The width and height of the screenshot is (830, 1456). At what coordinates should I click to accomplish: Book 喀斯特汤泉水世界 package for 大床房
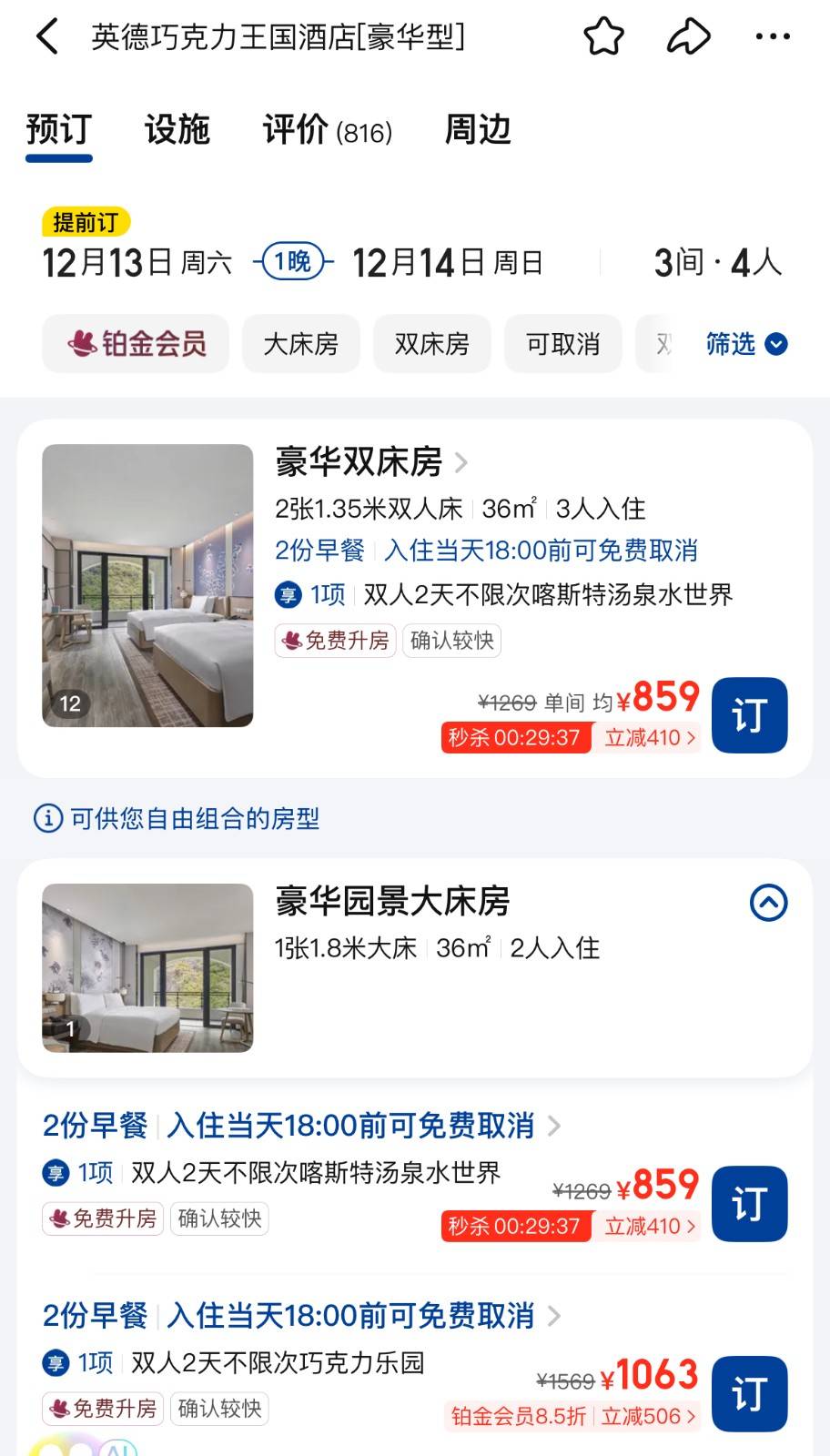pos(749,1204)
